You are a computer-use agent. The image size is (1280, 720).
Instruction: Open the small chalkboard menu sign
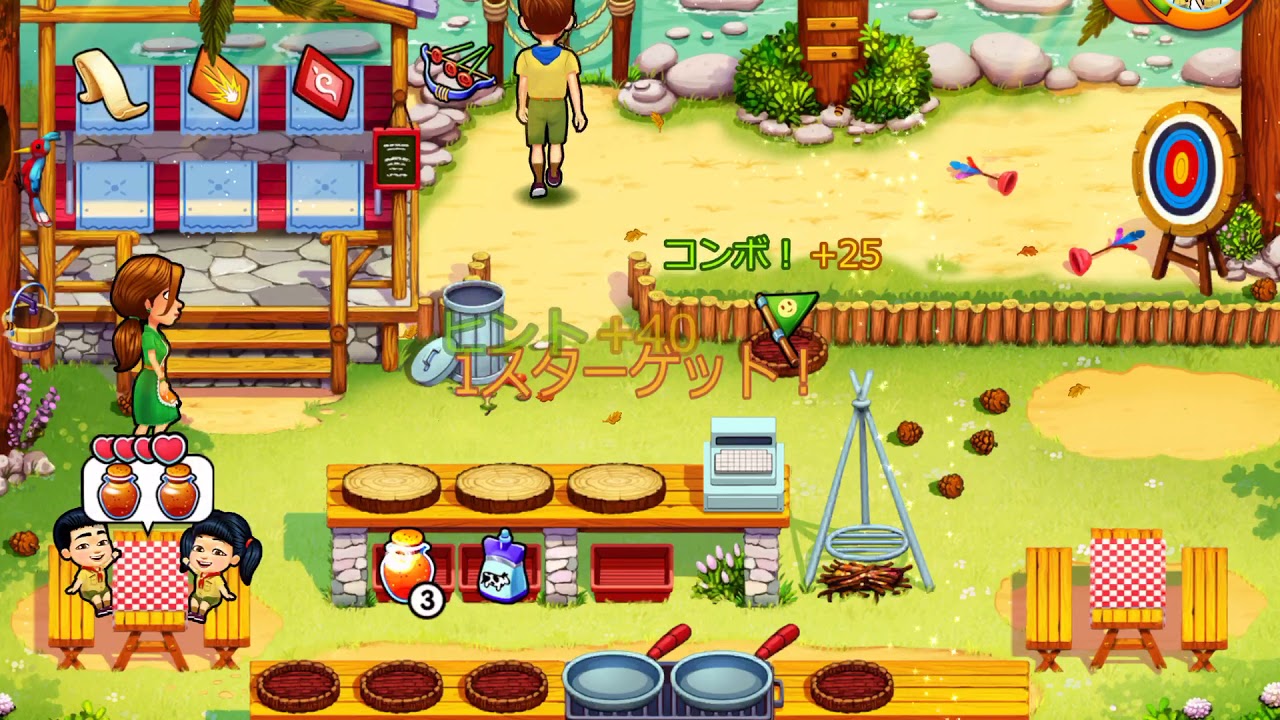pos(395,158)
